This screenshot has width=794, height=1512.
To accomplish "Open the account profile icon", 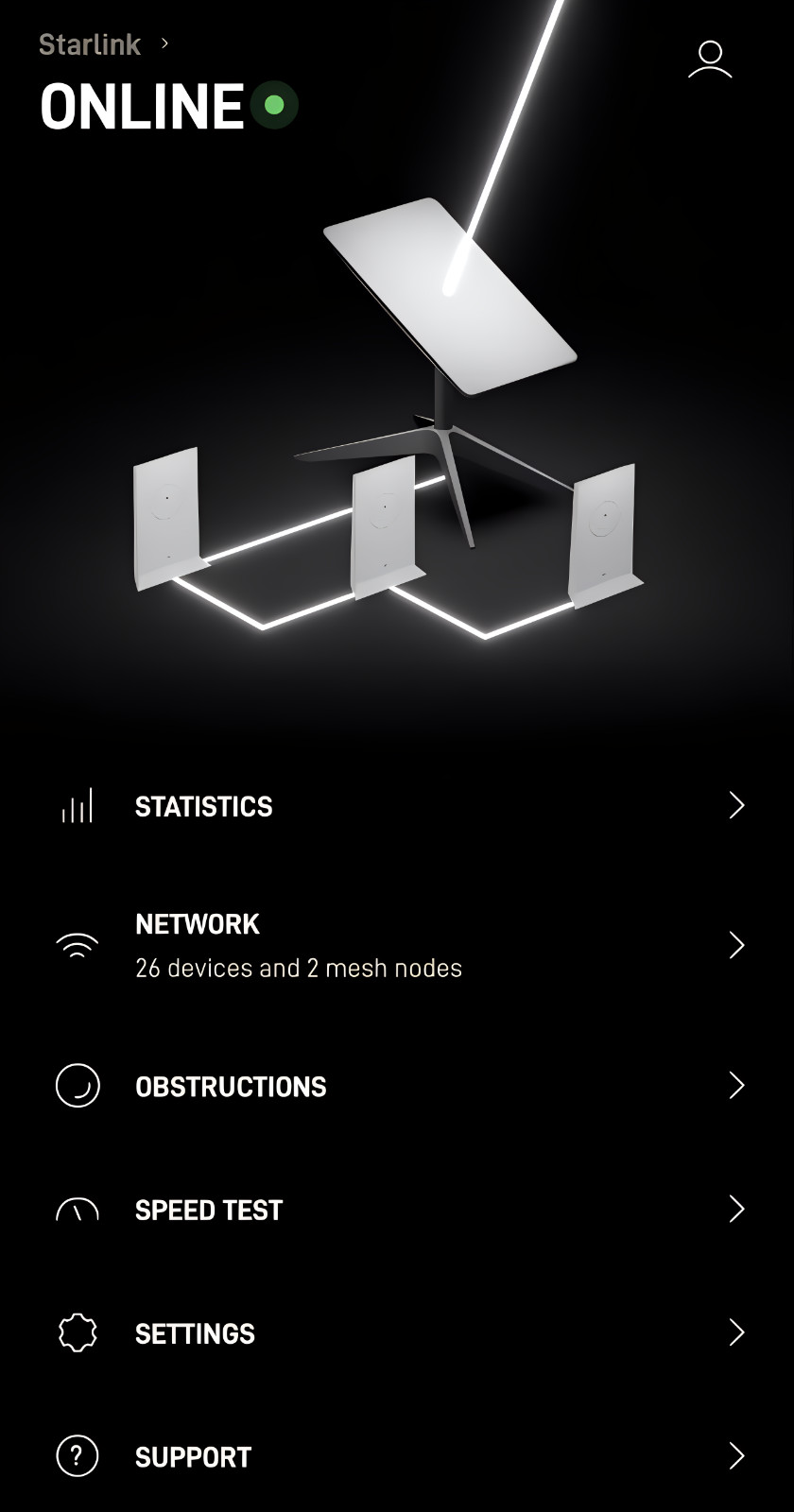I will (x=710, y=60).
